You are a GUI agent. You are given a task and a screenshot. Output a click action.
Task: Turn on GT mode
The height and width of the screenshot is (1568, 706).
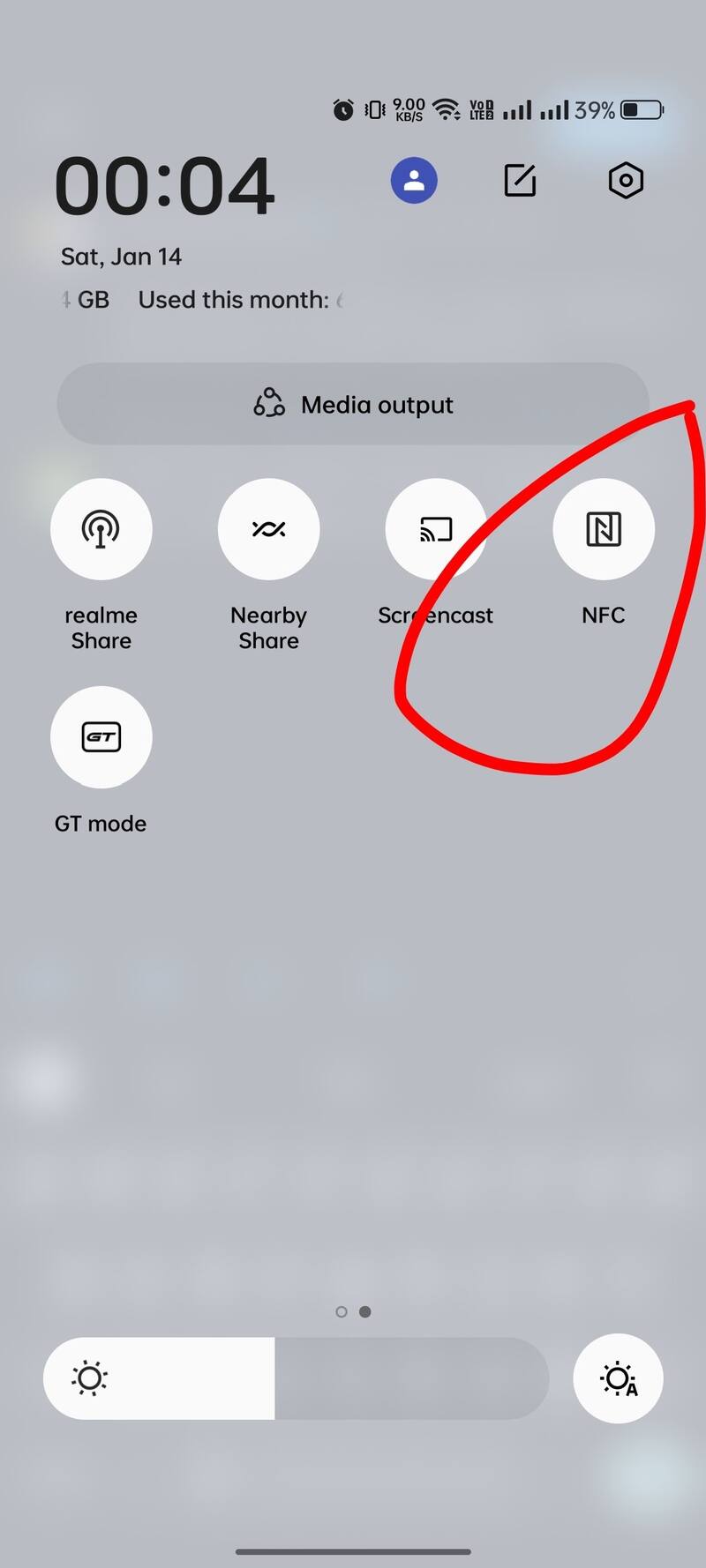[x=101, y=737]
